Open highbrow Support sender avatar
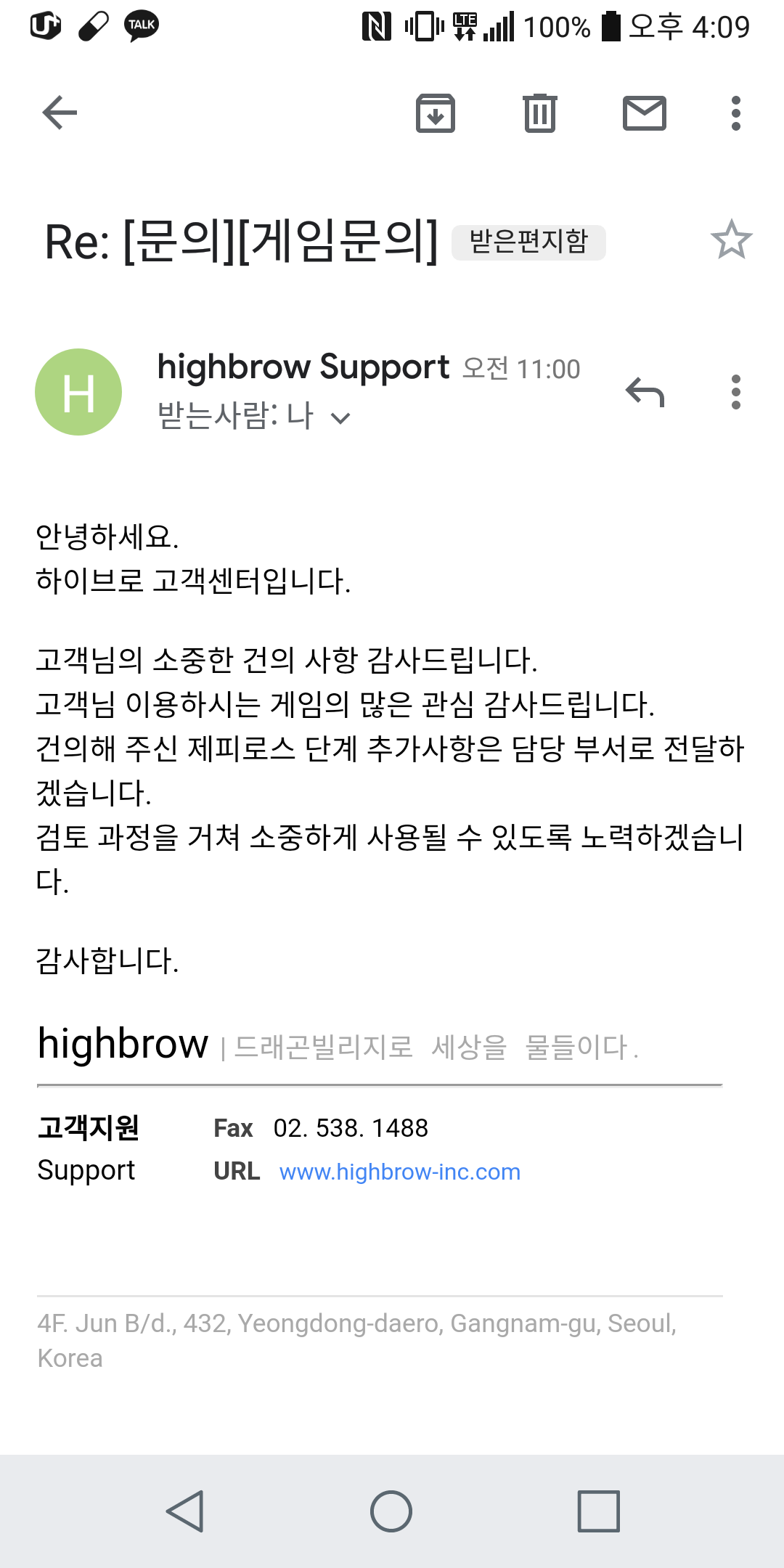 tap(78, 392)
